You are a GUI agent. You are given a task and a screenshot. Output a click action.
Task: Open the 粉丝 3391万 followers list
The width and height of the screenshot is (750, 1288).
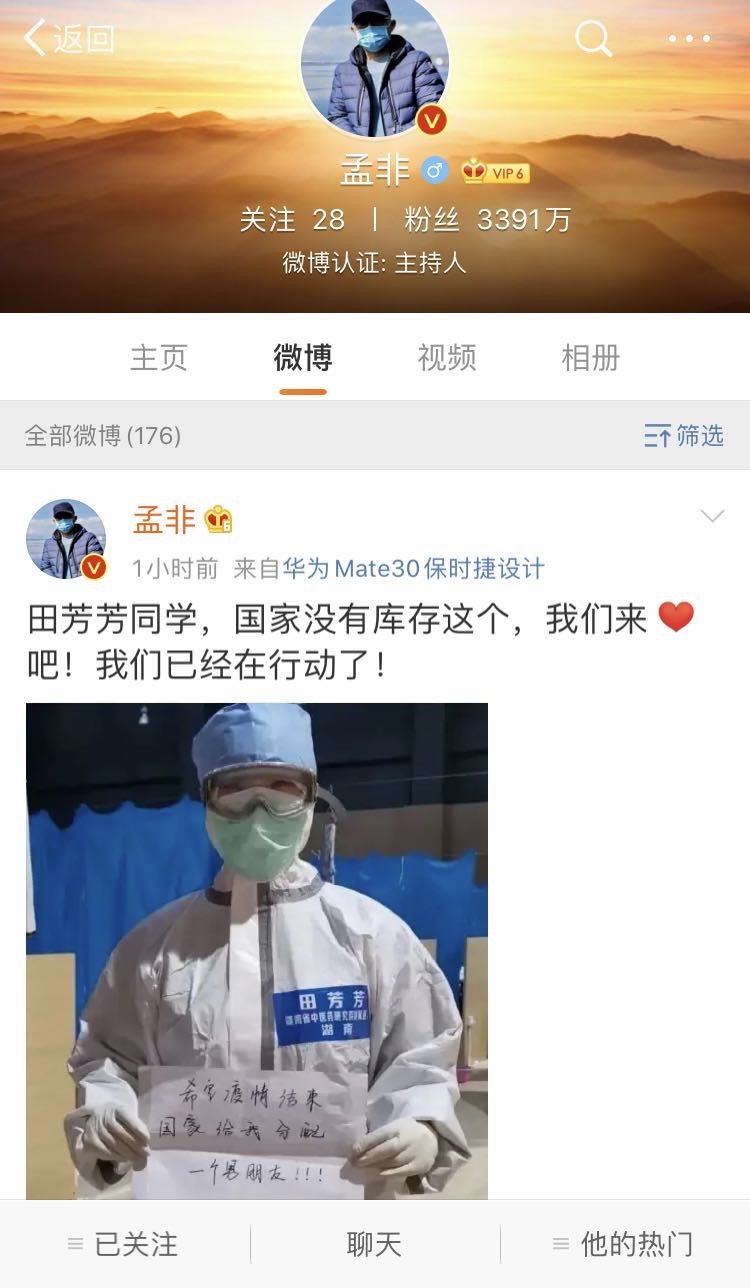point(487,219)
